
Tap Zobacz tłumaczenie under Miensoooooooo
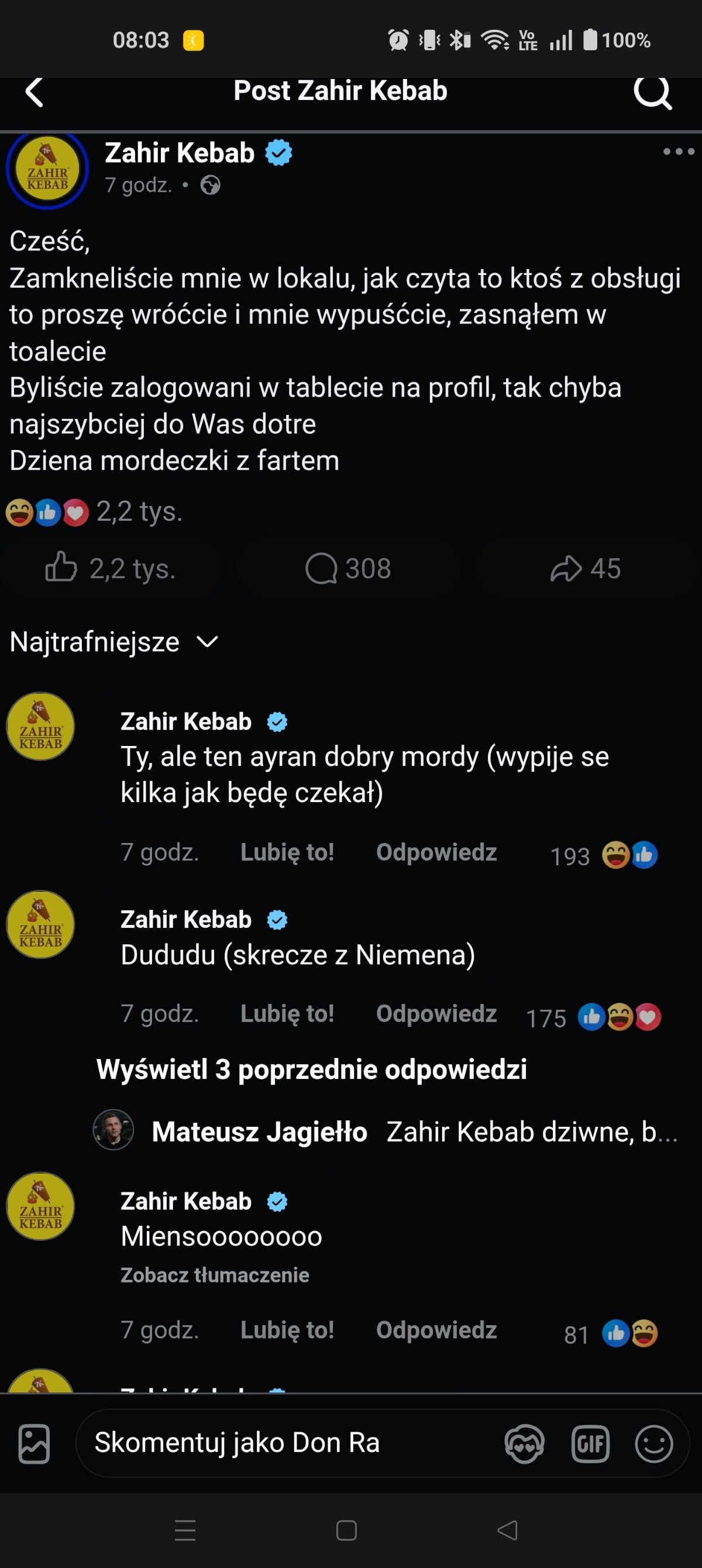[x=215, y=1275]
